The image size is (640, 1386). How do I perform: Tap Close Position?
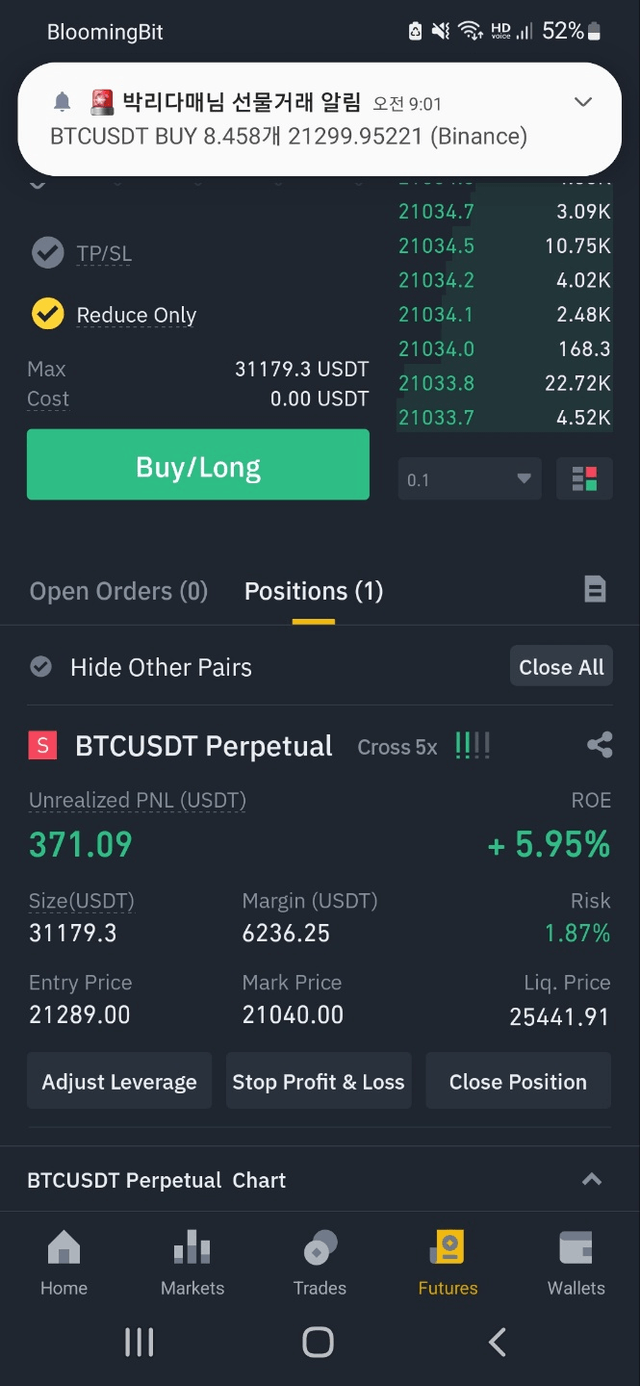pyautogui.click(x=518, y=1081)
